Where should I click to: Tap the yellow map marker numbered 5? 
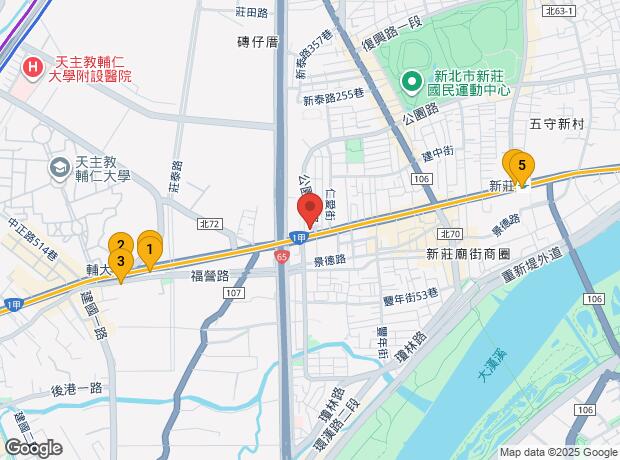pos(521,167)
